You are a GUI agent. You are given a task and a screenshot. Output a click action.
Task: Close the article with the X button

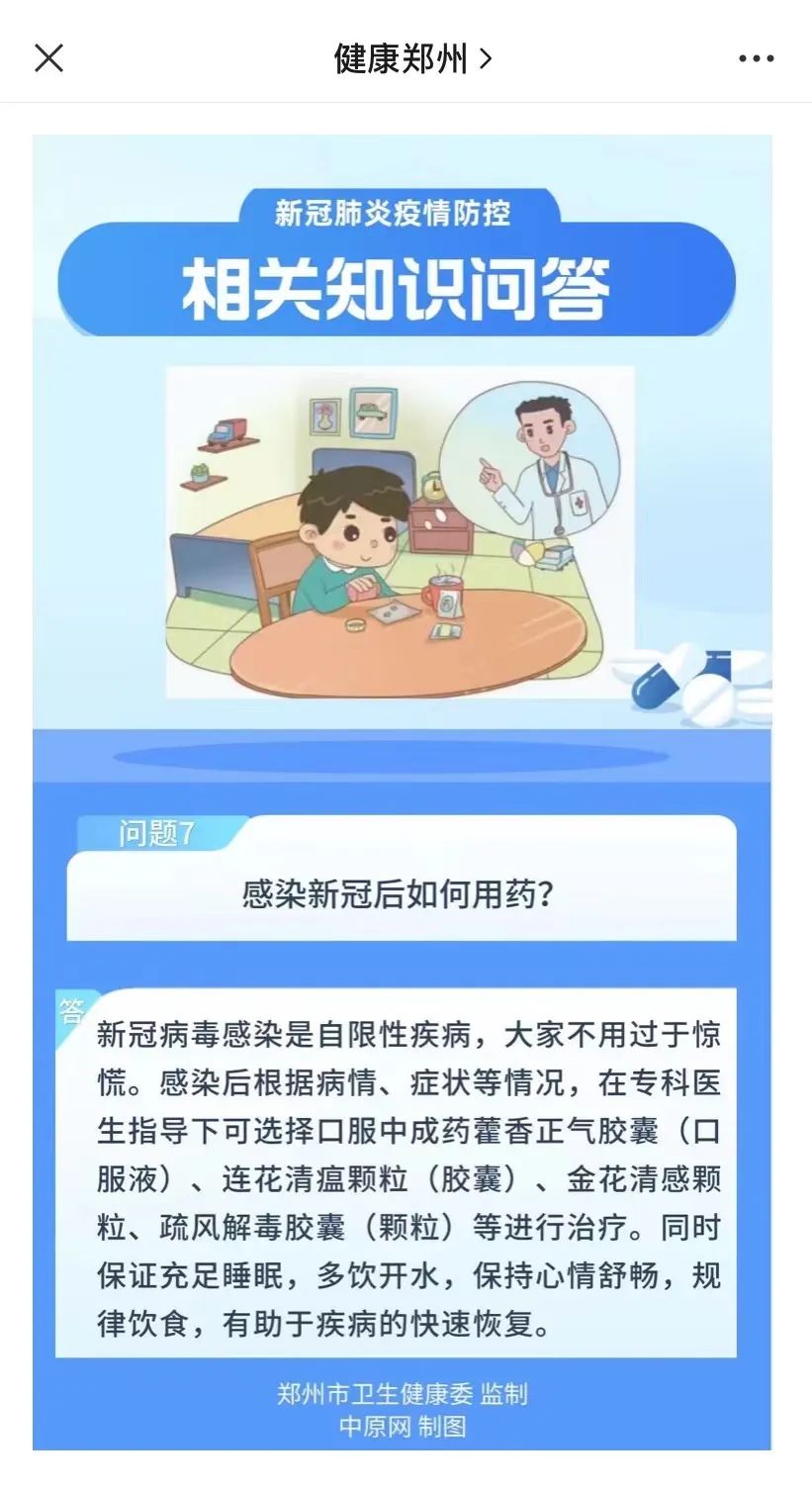(x=48, y=58)
